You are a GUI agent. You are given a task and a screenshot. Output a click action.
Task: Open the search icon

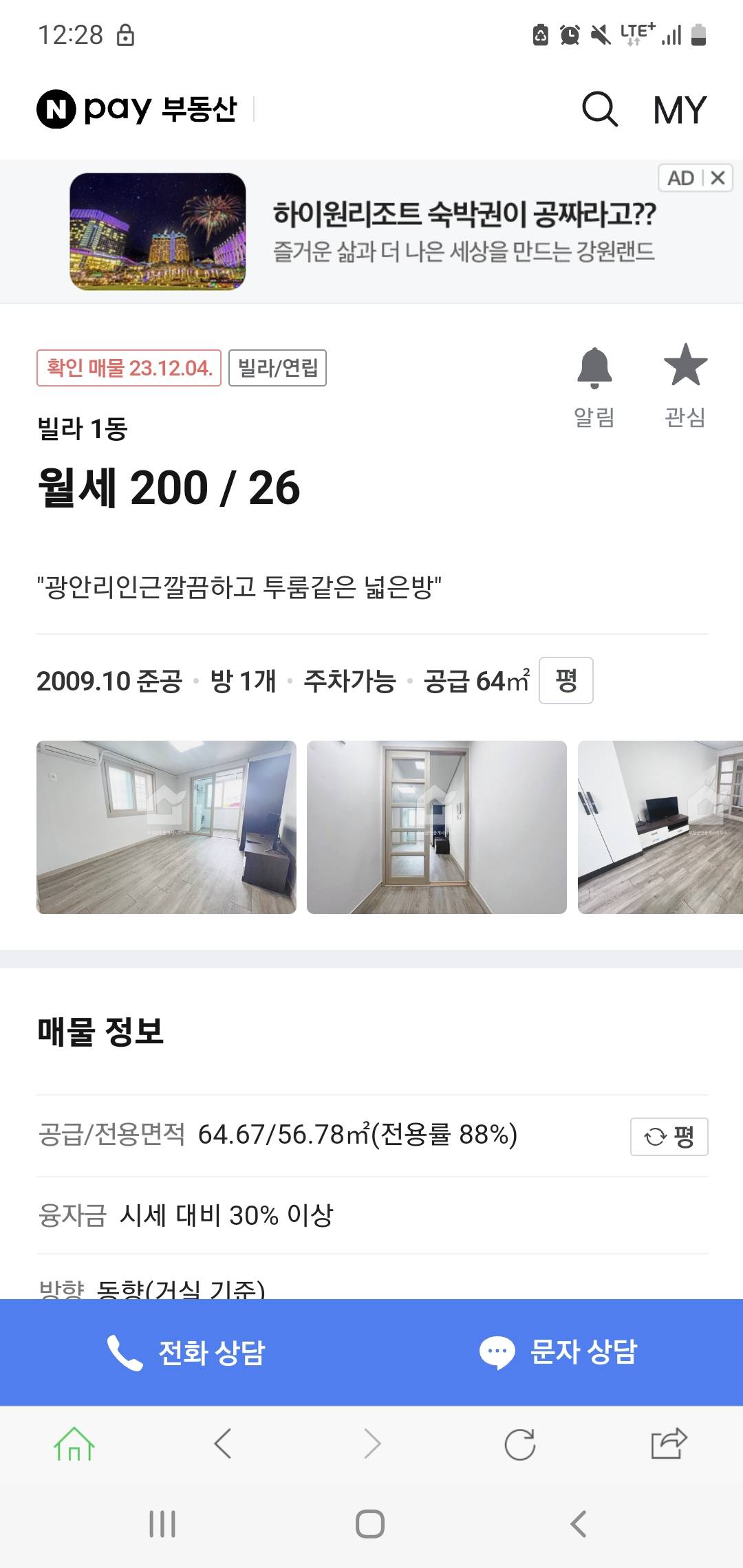point(600,109)
